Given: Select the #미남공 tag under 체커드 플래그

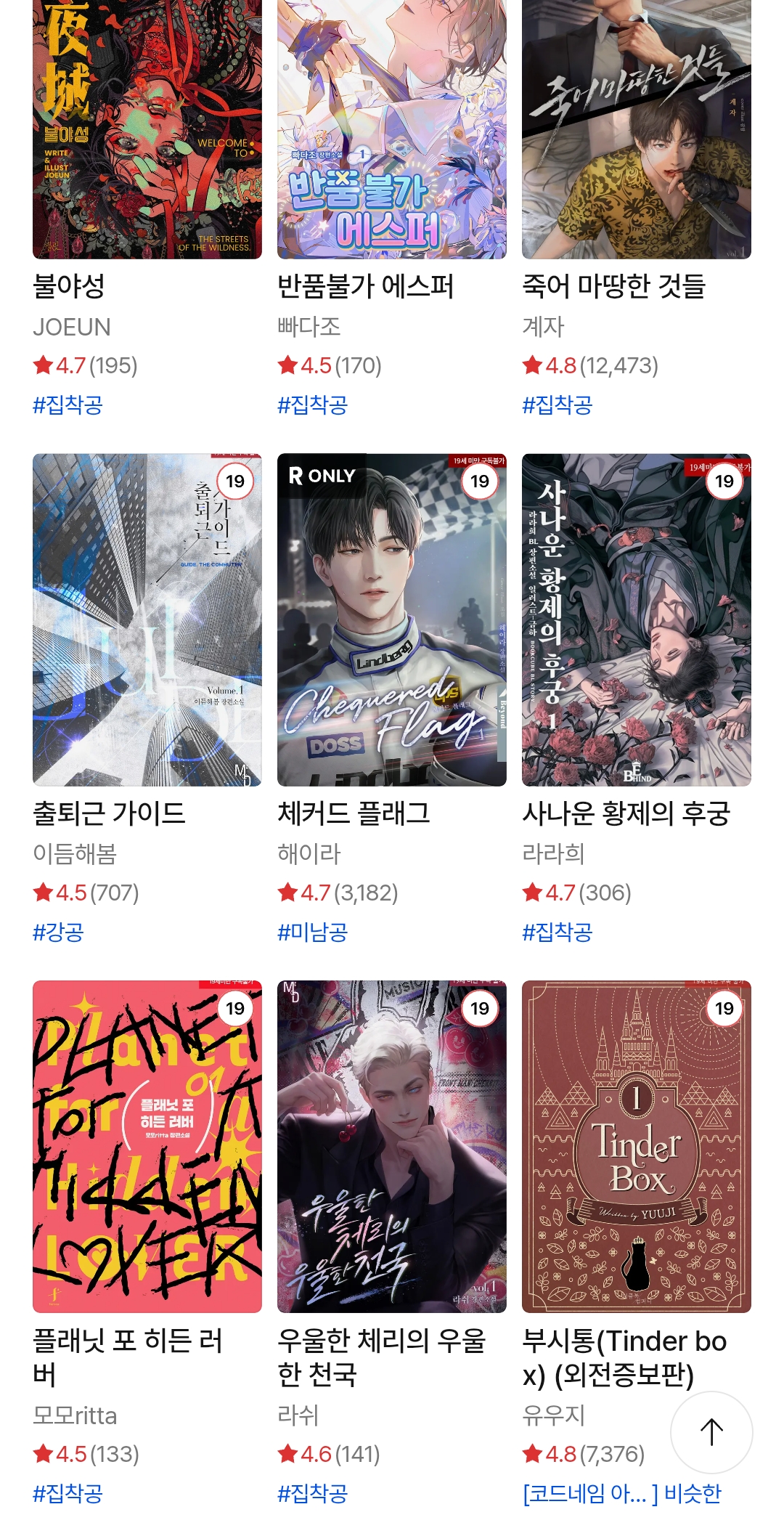Looking at the screenshot, I should [x=312, y=932].
